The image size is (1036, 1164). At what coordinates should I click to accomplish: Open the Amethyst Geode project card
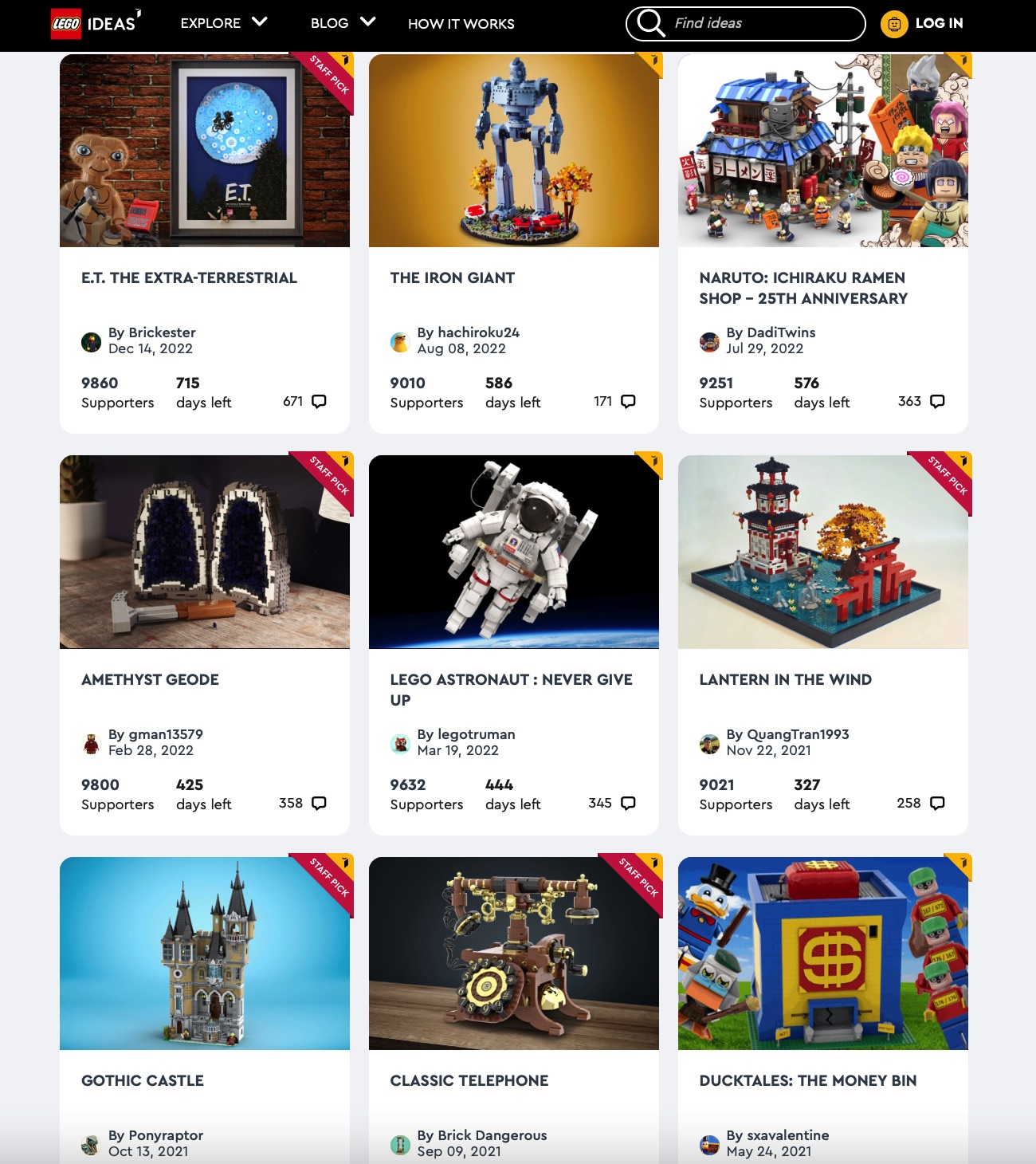(x=150, y=679)
